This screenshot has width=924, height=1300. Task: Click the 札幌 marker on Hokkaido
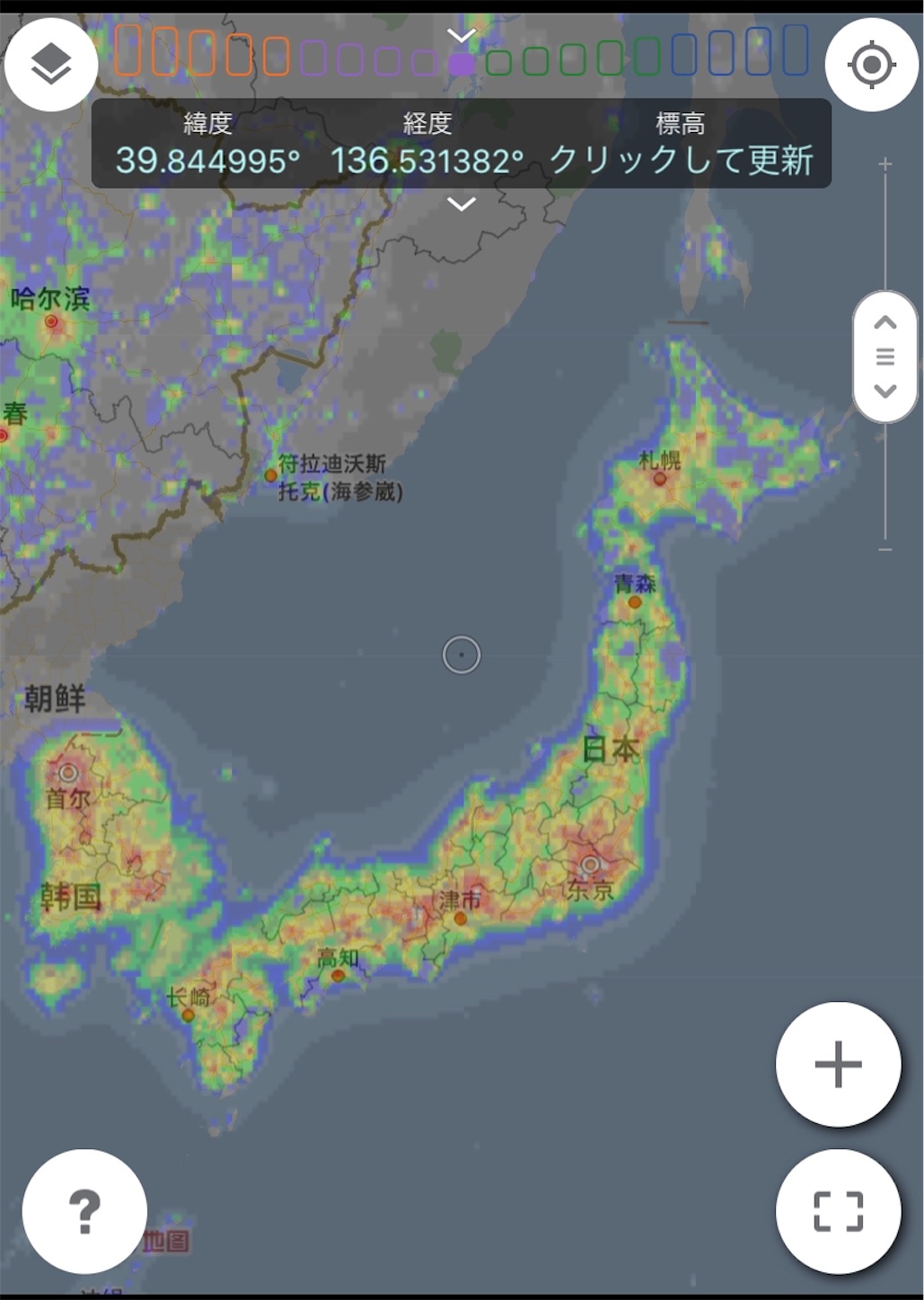(662, 479)
